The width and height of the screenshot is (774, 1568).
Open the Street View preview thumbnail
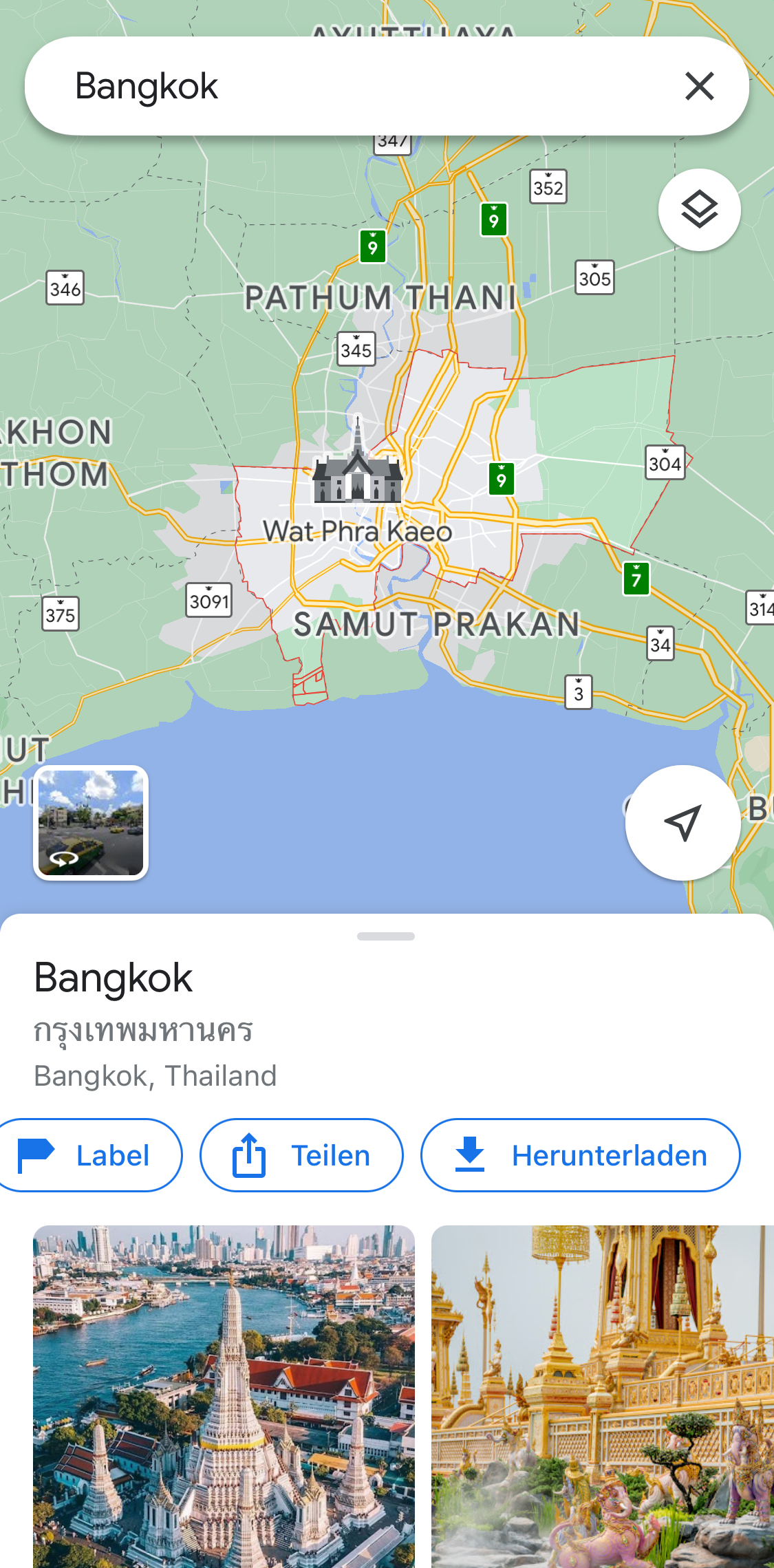click(x=91, y=822)
